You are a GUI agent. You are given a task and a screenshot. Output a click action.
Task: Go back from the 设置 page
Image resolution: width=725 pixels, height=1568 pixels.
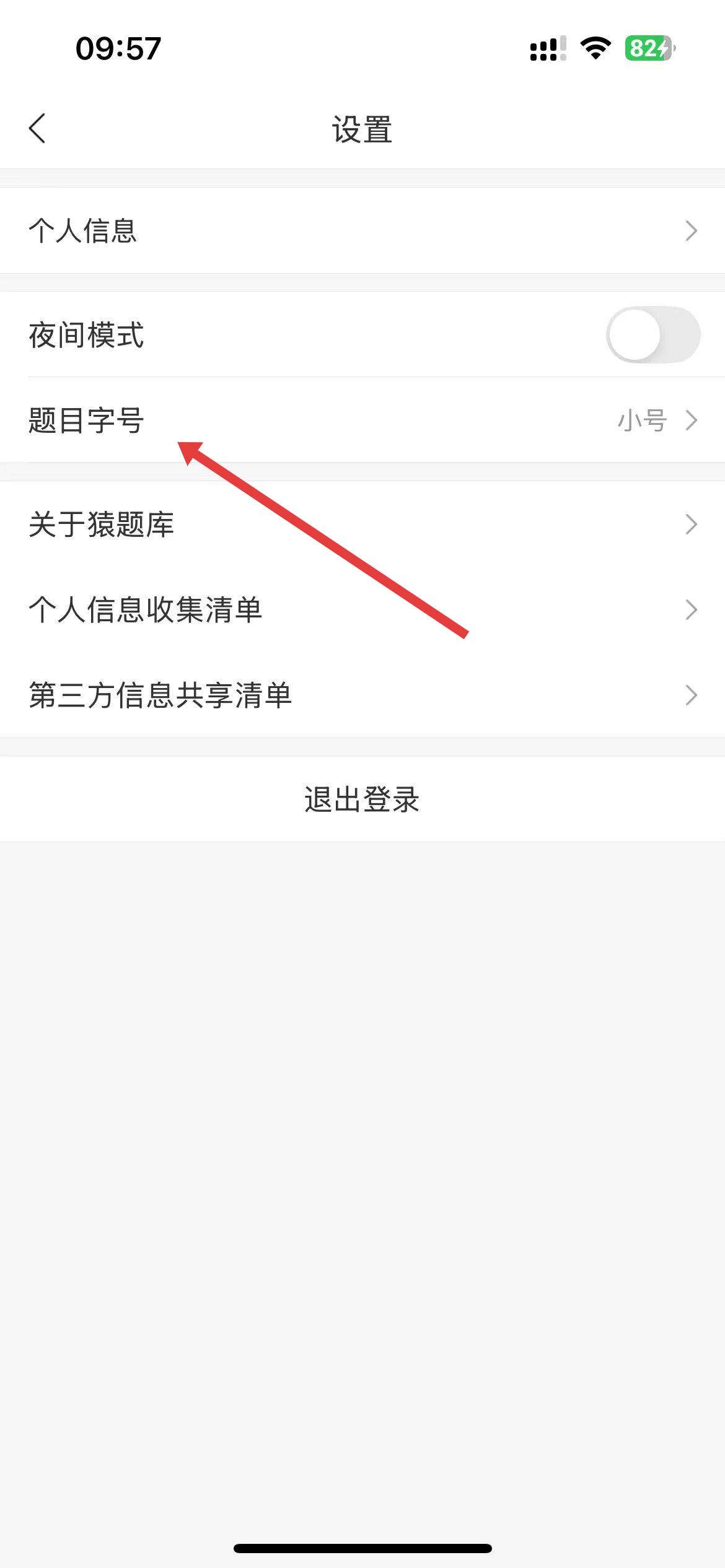[37, 129]
